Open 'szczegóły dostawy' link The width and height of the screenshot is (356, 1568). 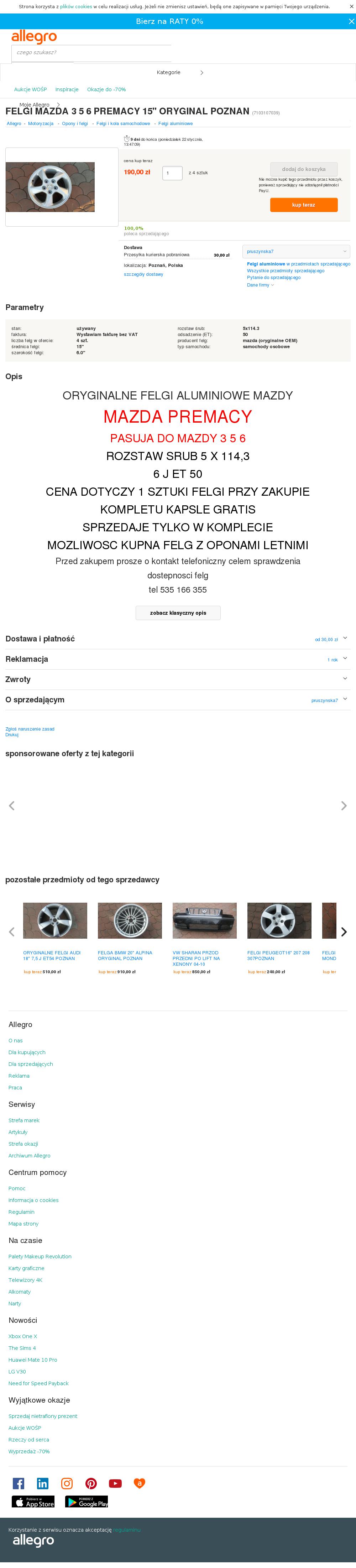coord(143,274)
